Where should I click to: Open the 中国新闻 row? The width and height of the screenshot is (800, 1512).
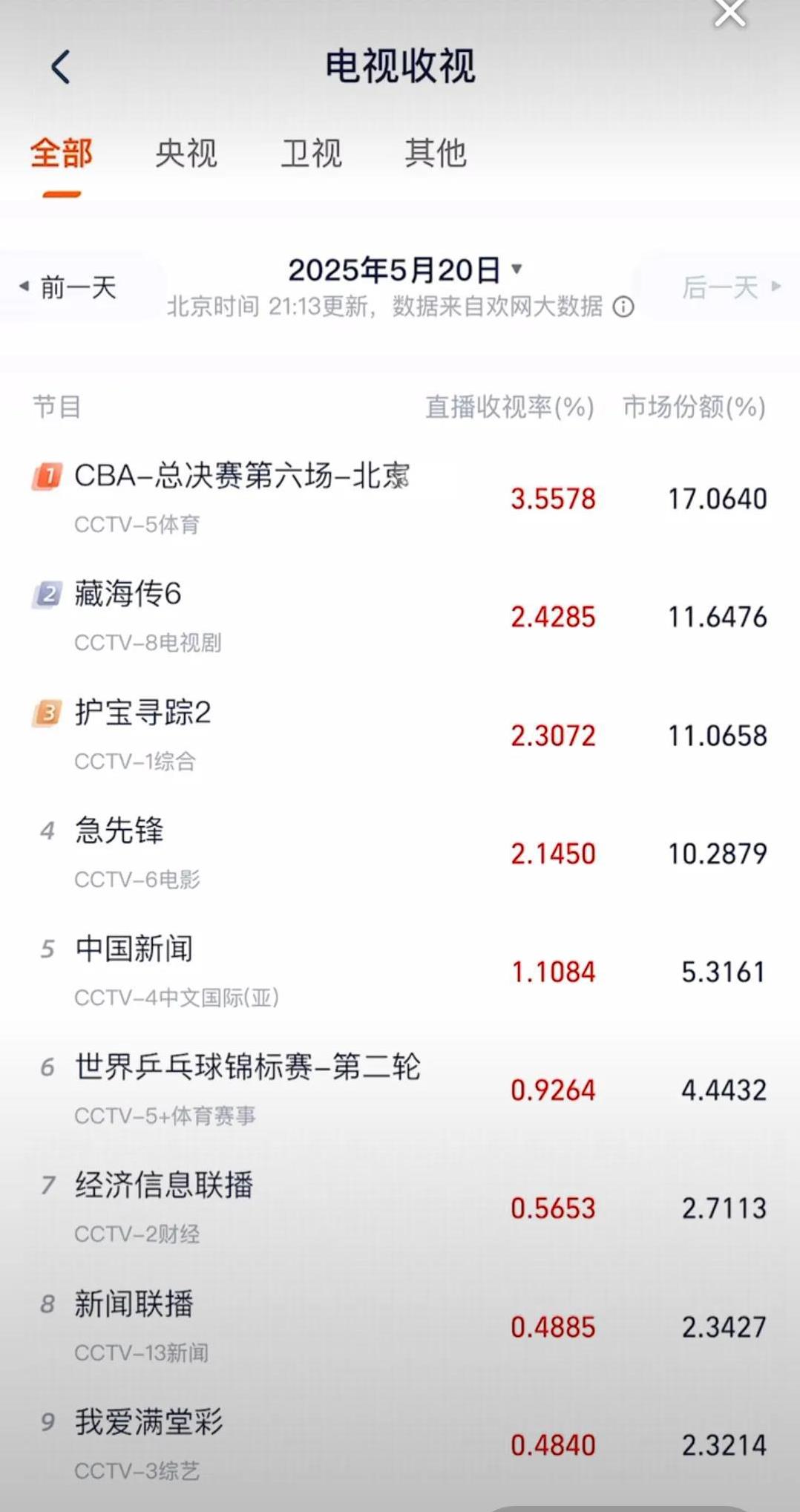400,972
